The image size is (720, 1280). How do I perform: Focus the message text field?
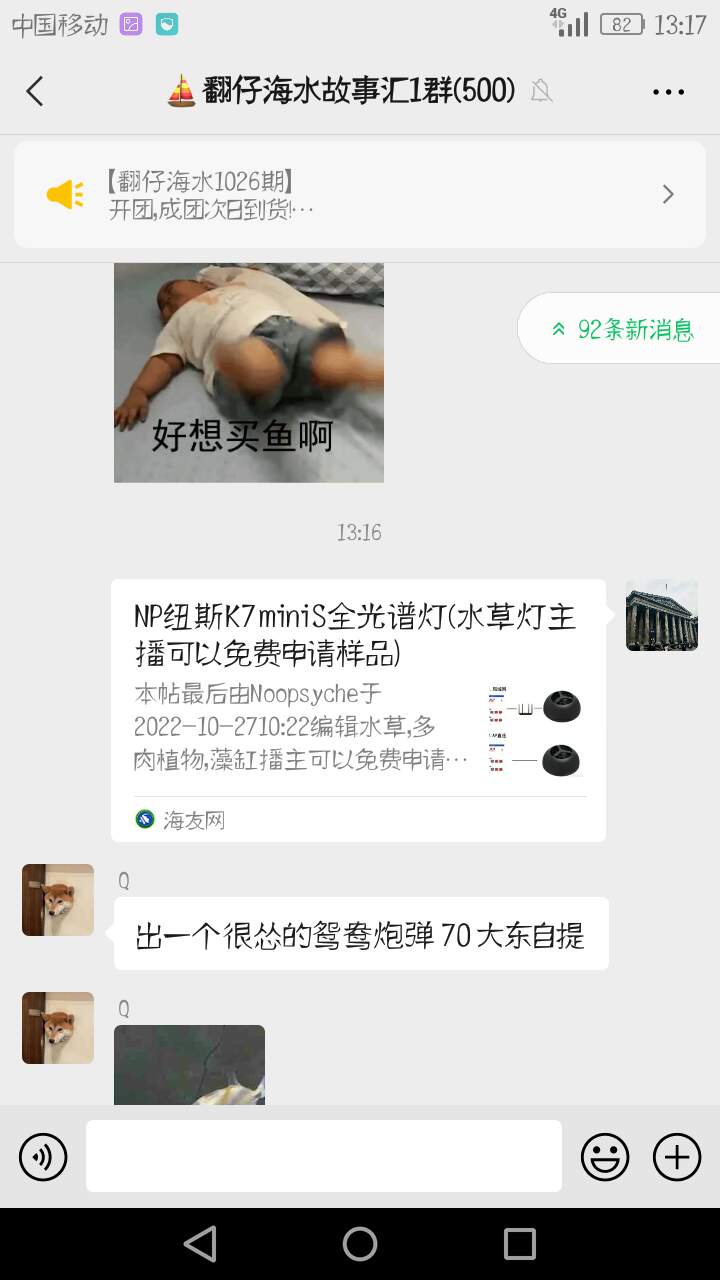tap(324, 1156)
